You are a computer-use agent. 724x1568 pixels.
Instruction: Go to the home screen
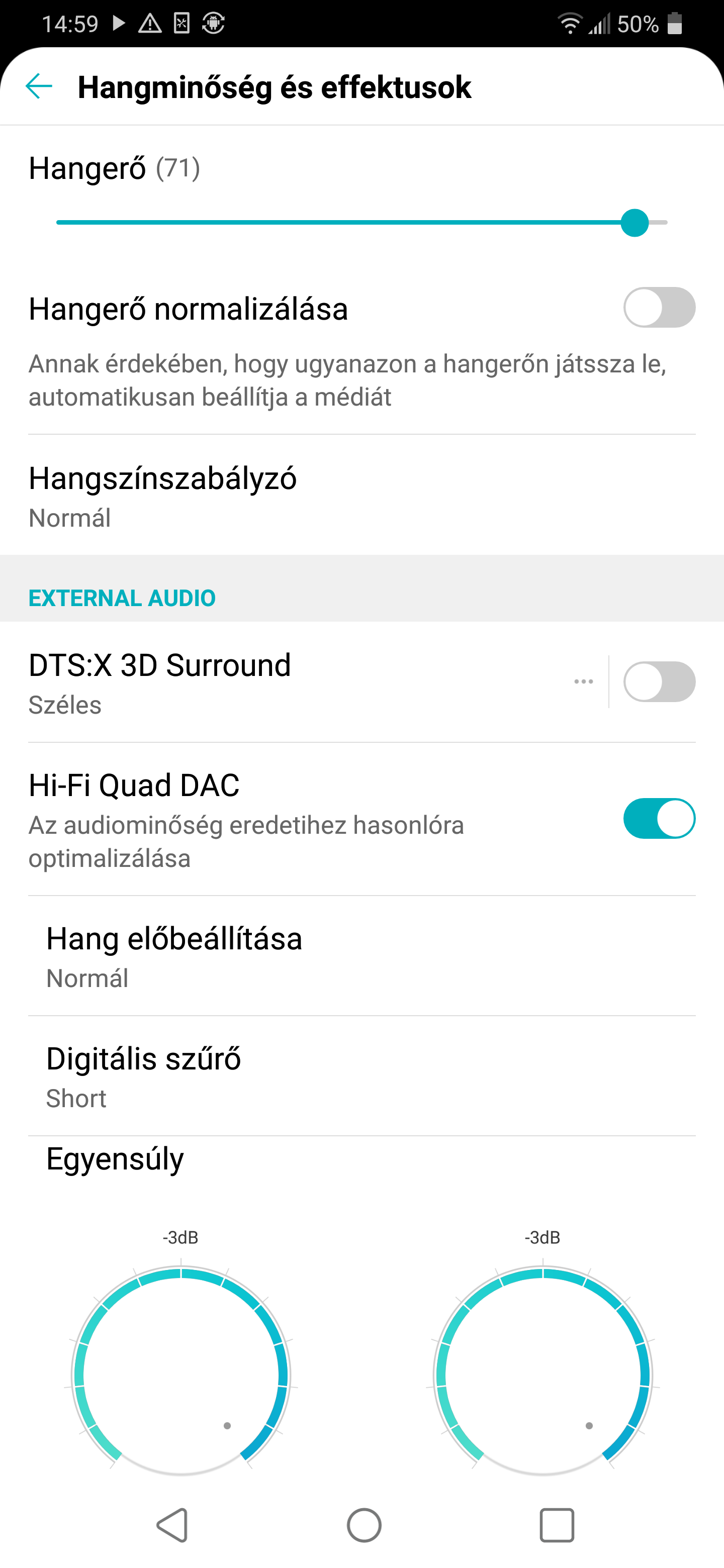364,1525
